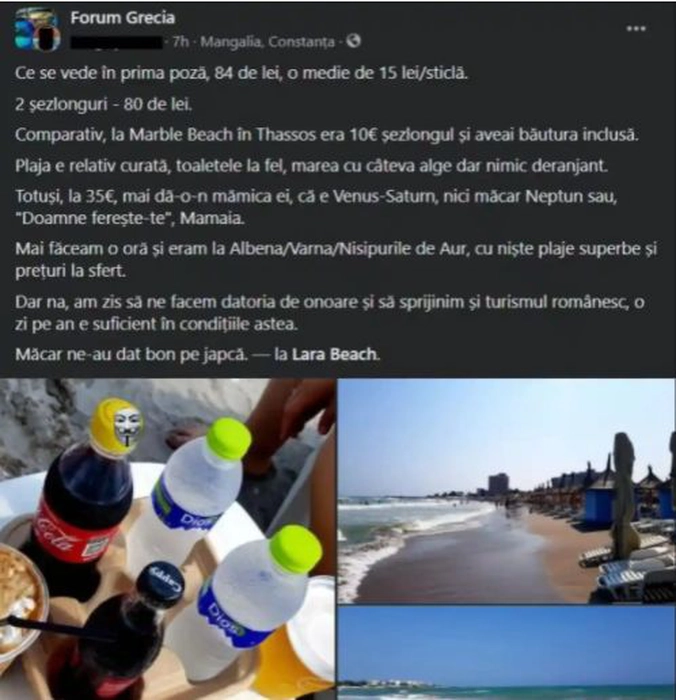Open the blue sea horizon photo
Viewport: 676px width, 700px height.
(506, 655)
